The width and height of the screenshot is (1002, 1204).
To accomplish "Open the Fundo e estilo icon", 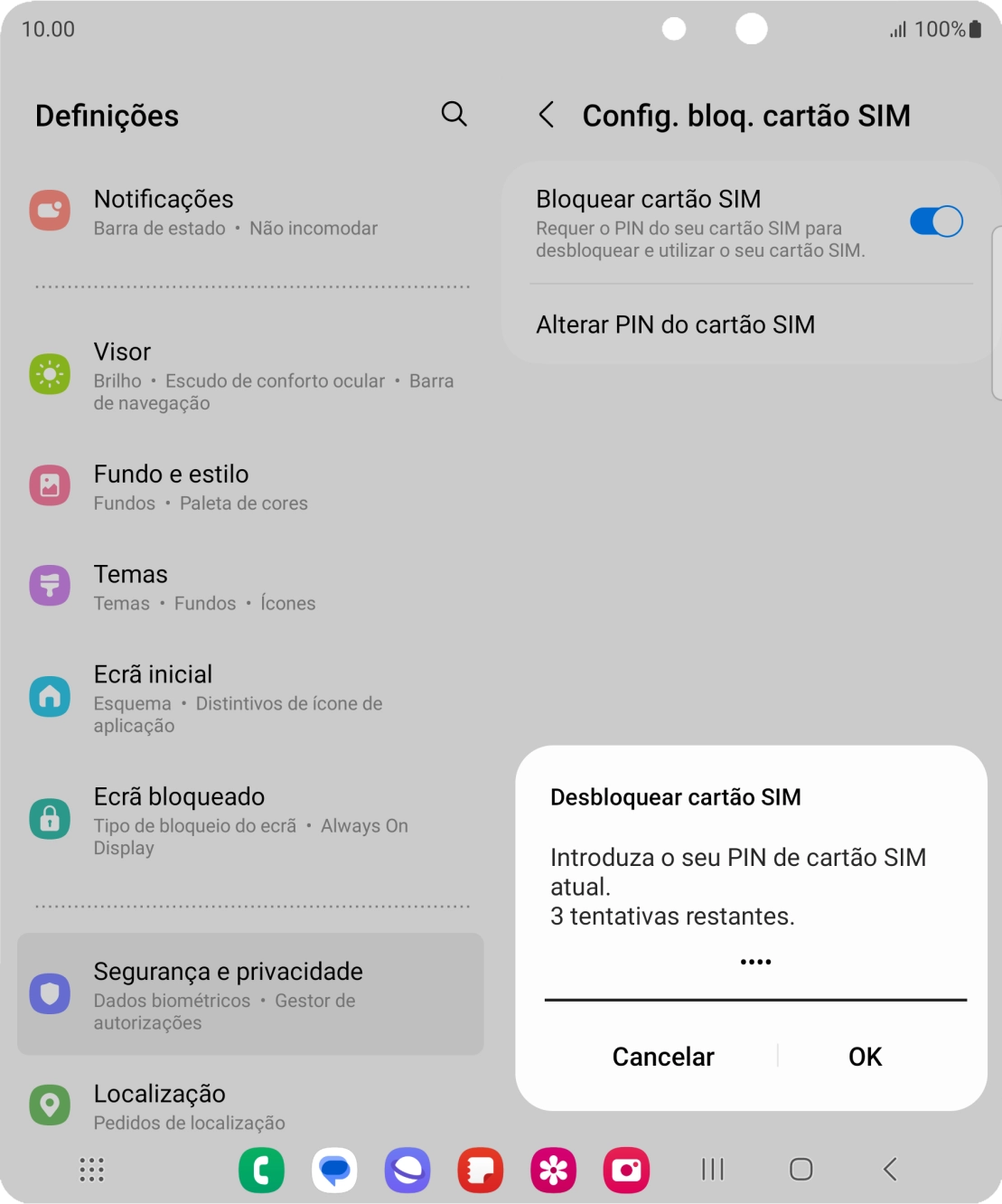I will 50,485.
